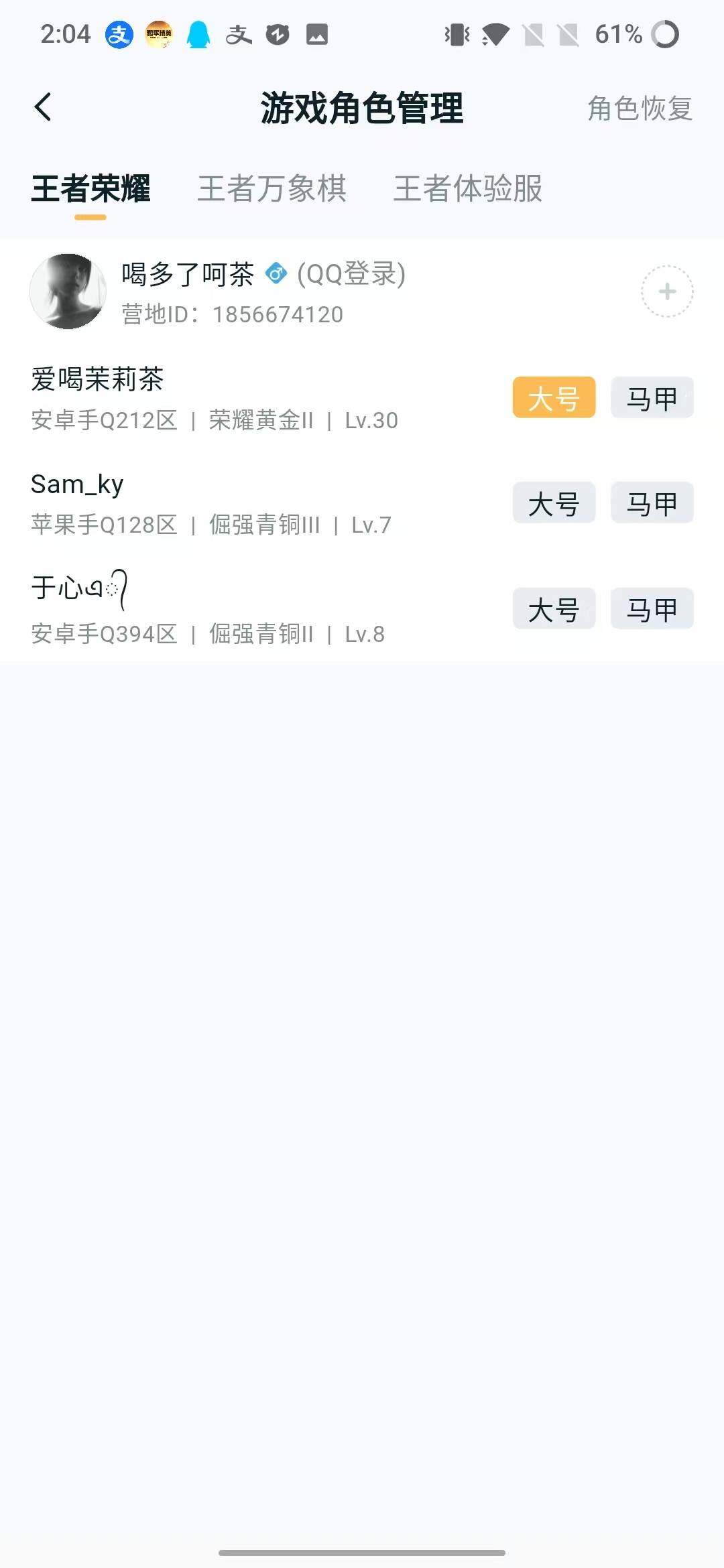
Task: Set 于心 role as 大号
Action: coord(554,609)
